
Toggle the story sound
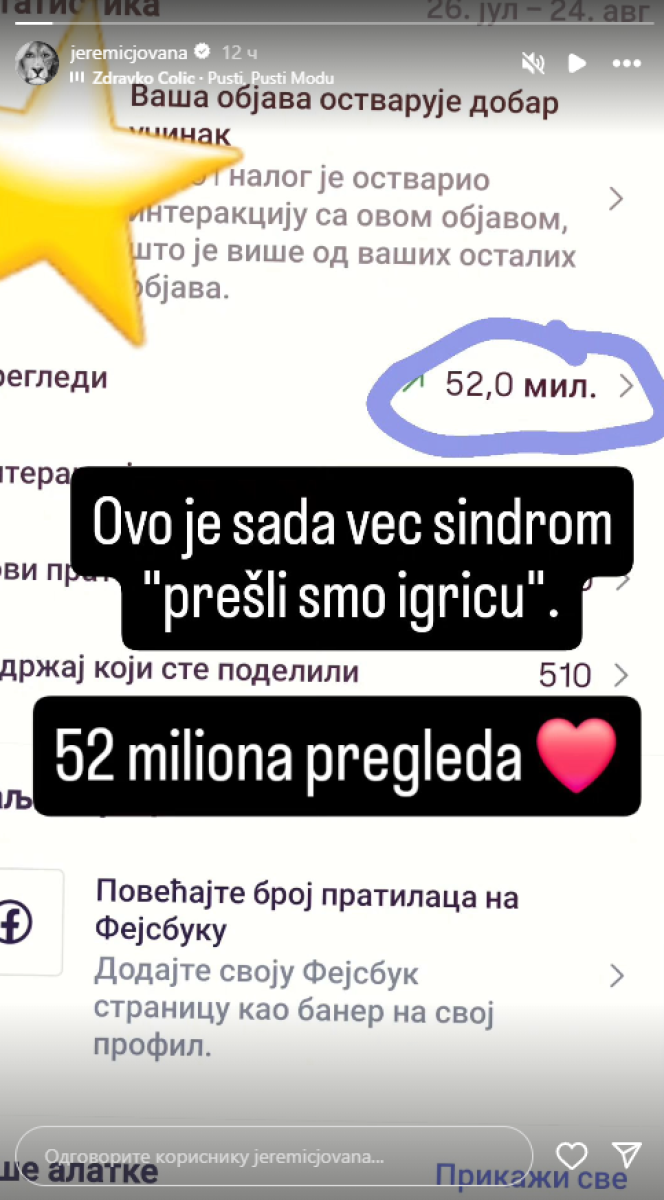coord(533,63)
